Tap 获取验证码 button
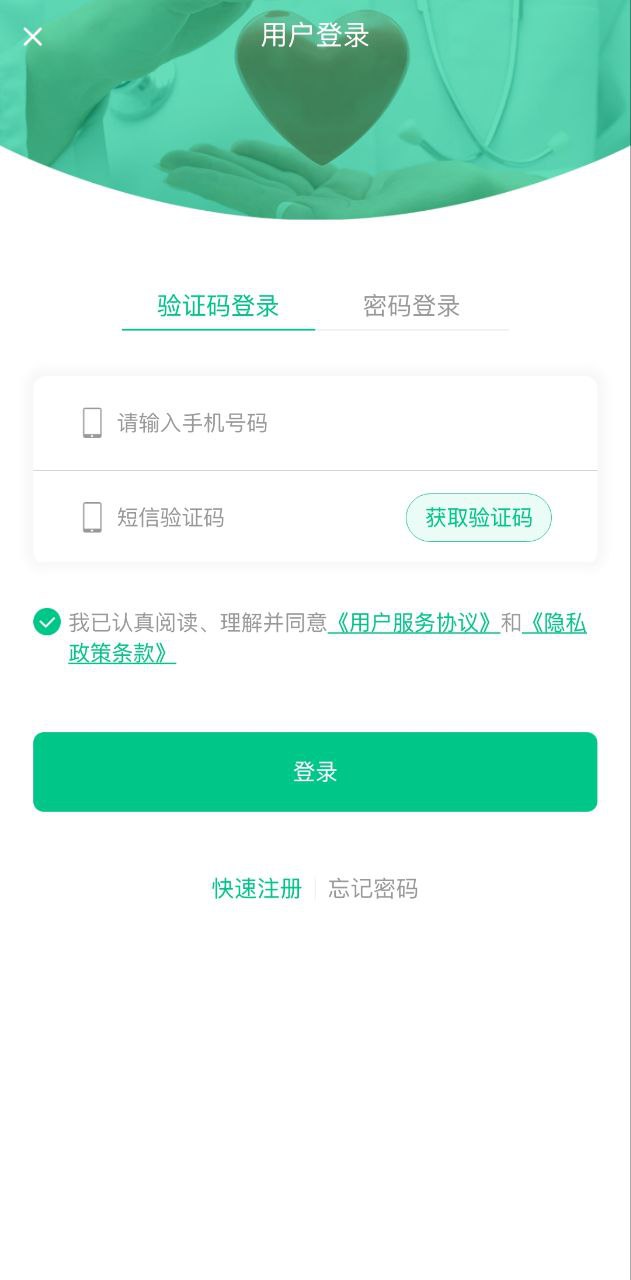 (x=478, y=518)
